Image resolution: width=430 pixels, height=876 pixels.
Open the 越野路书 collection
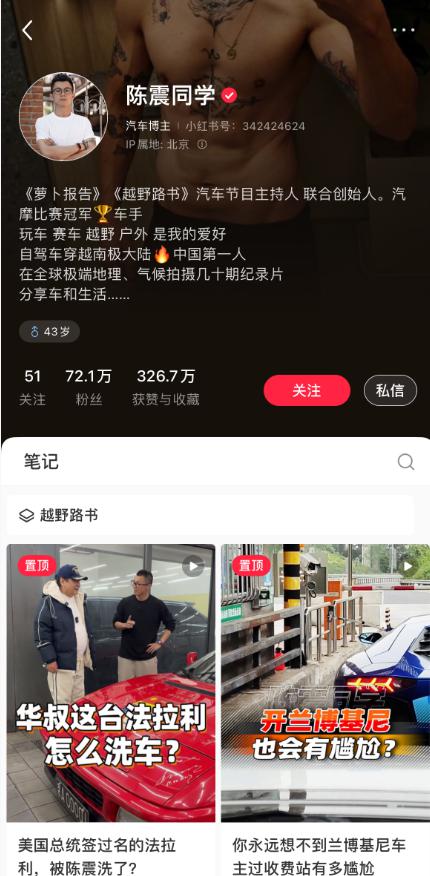coord(210,515)
